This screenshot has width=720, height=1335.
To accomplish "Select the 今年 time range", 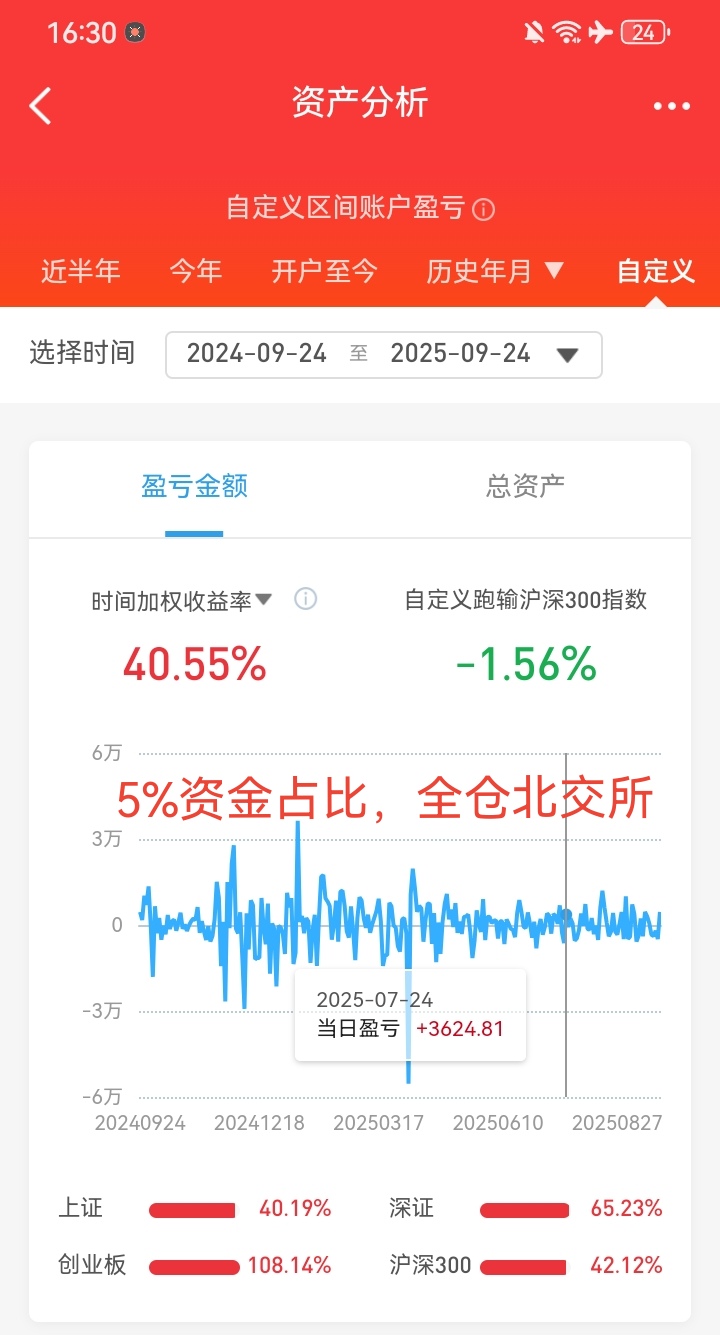I will [195, 271].
